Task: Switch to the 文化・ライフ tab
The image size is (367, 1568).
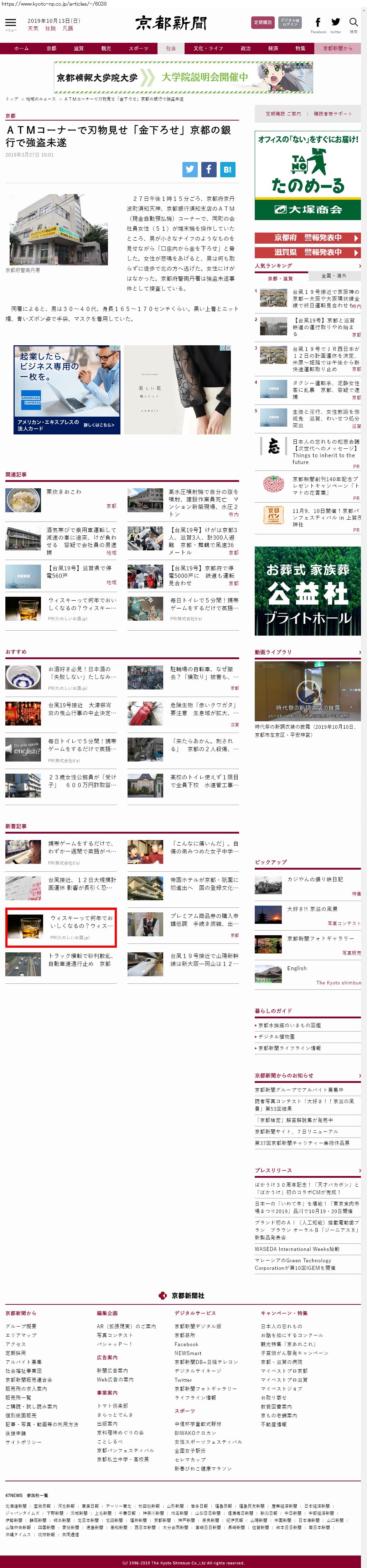Action: tap(208, 49)
